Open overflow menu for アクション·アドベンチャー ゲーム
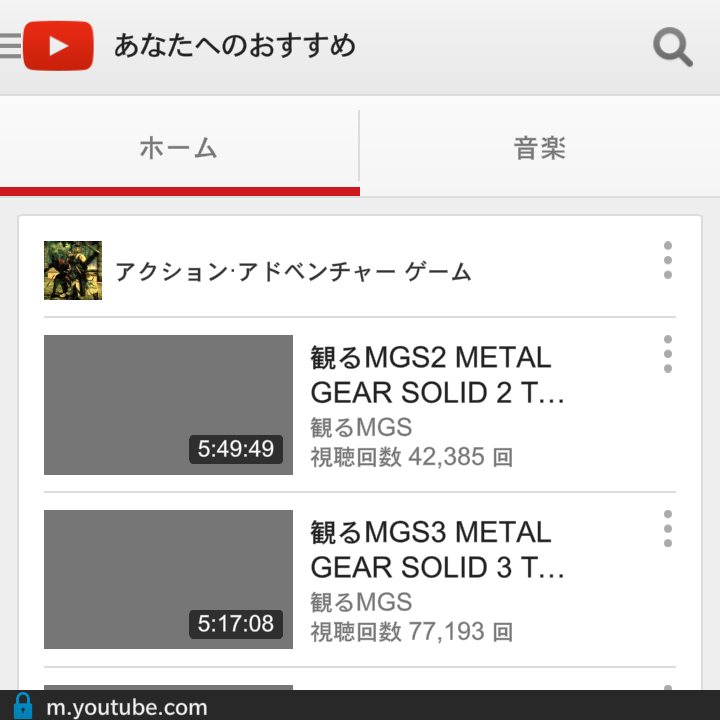 tap(668, 260)
